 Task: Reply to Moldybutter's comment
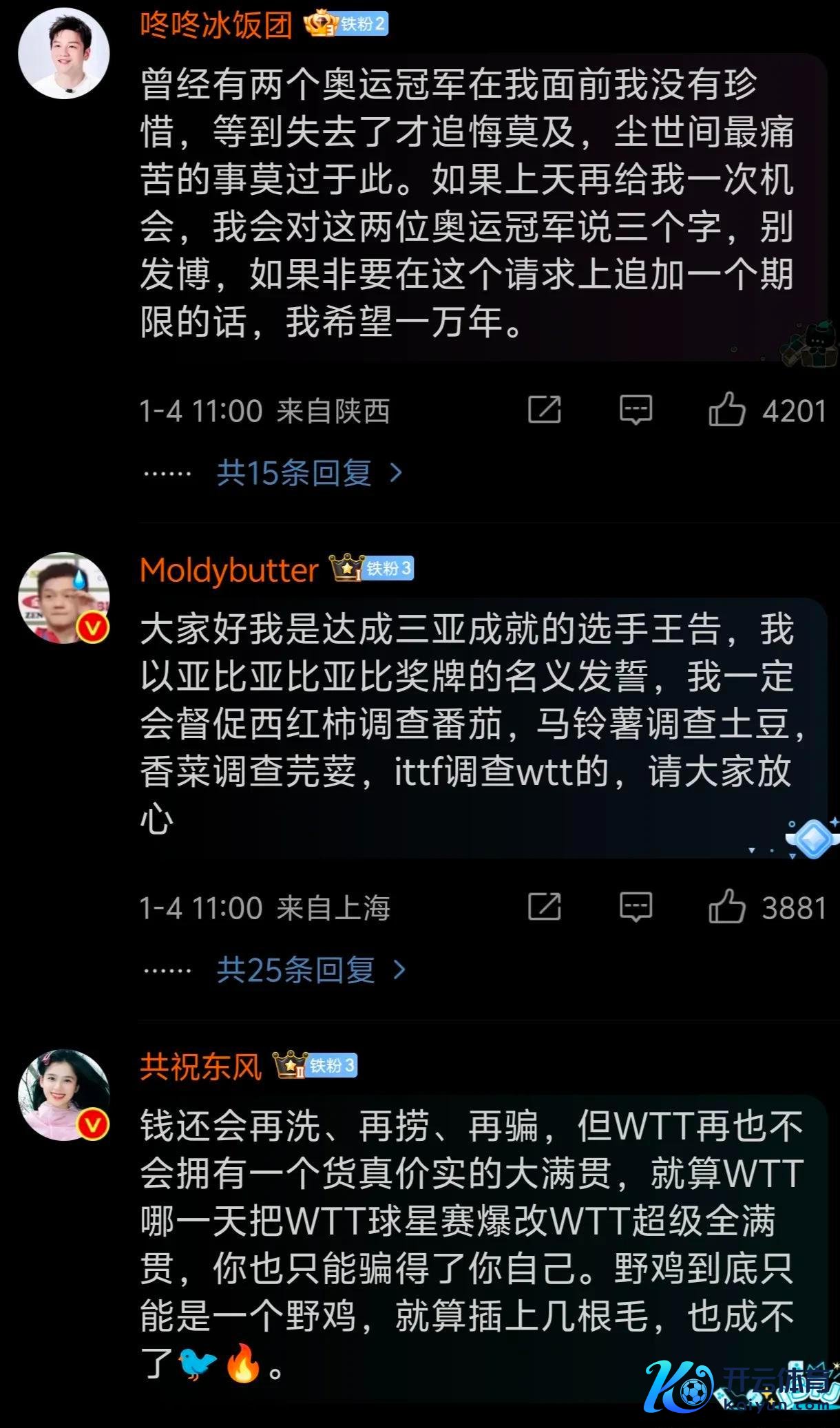(636, 907)
